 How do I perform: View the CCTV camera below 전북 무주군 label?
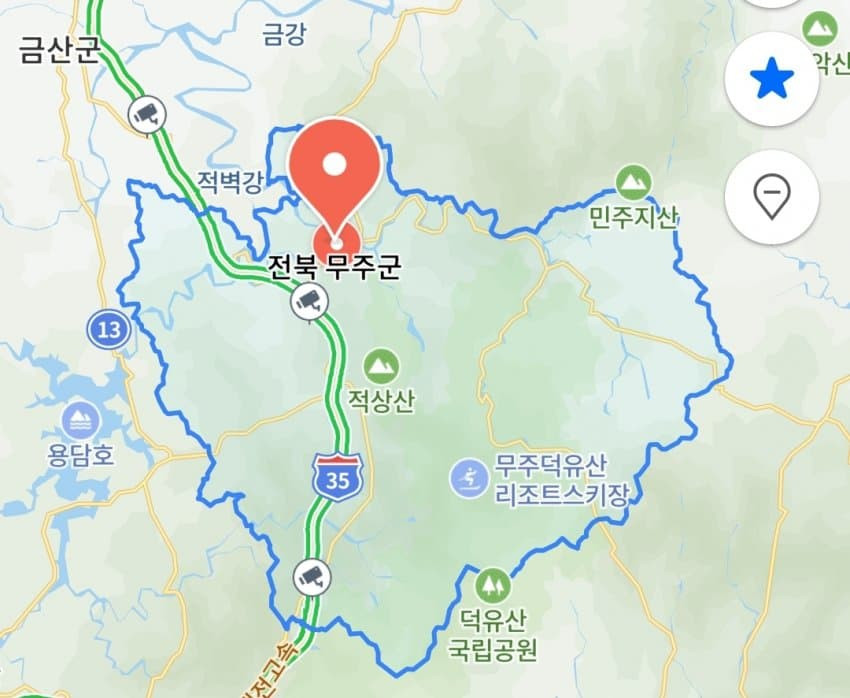click(x=310, y=300)
